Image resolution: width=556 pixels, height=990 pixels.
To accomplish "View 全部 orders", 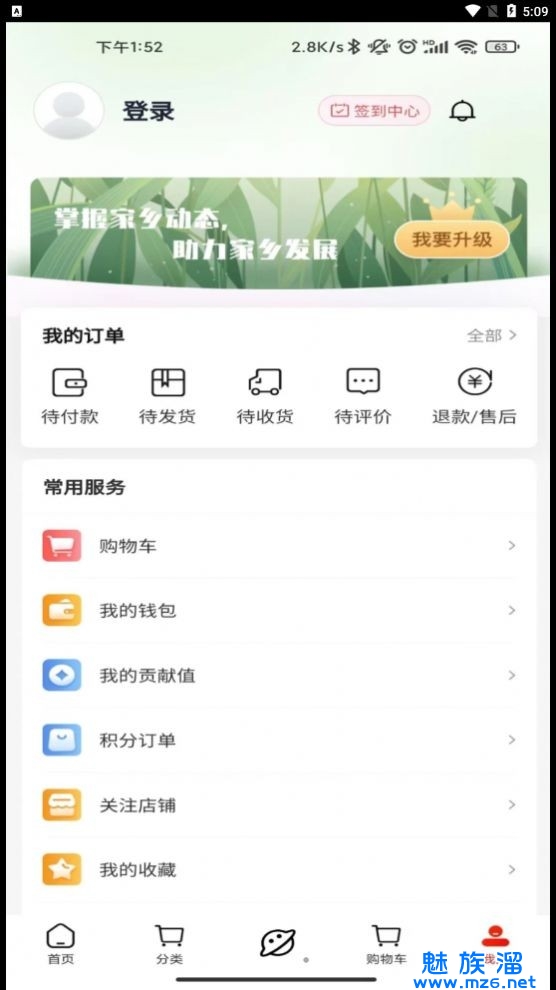I will 492,335.
